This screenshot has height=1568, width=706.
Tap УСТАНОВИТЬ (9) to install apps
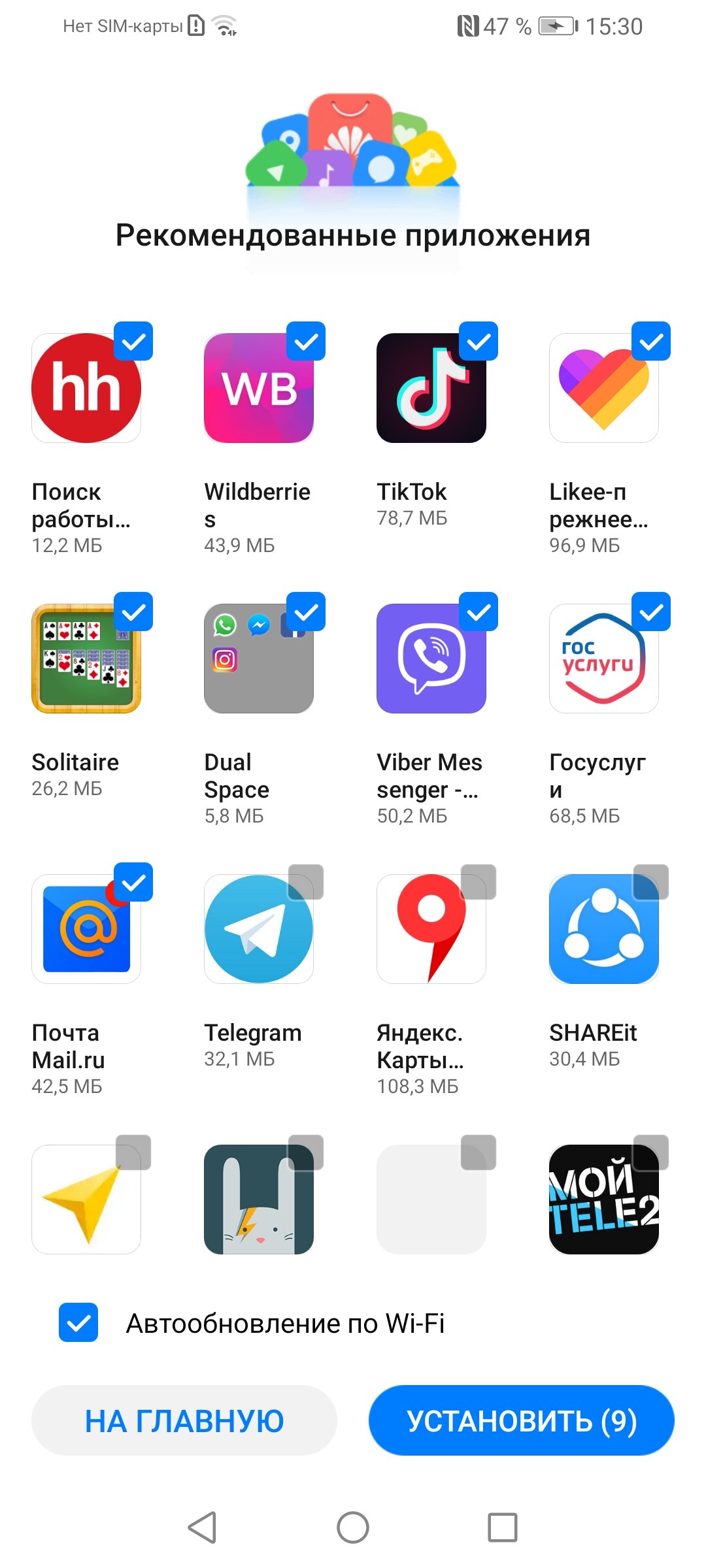pos(522,1420)
